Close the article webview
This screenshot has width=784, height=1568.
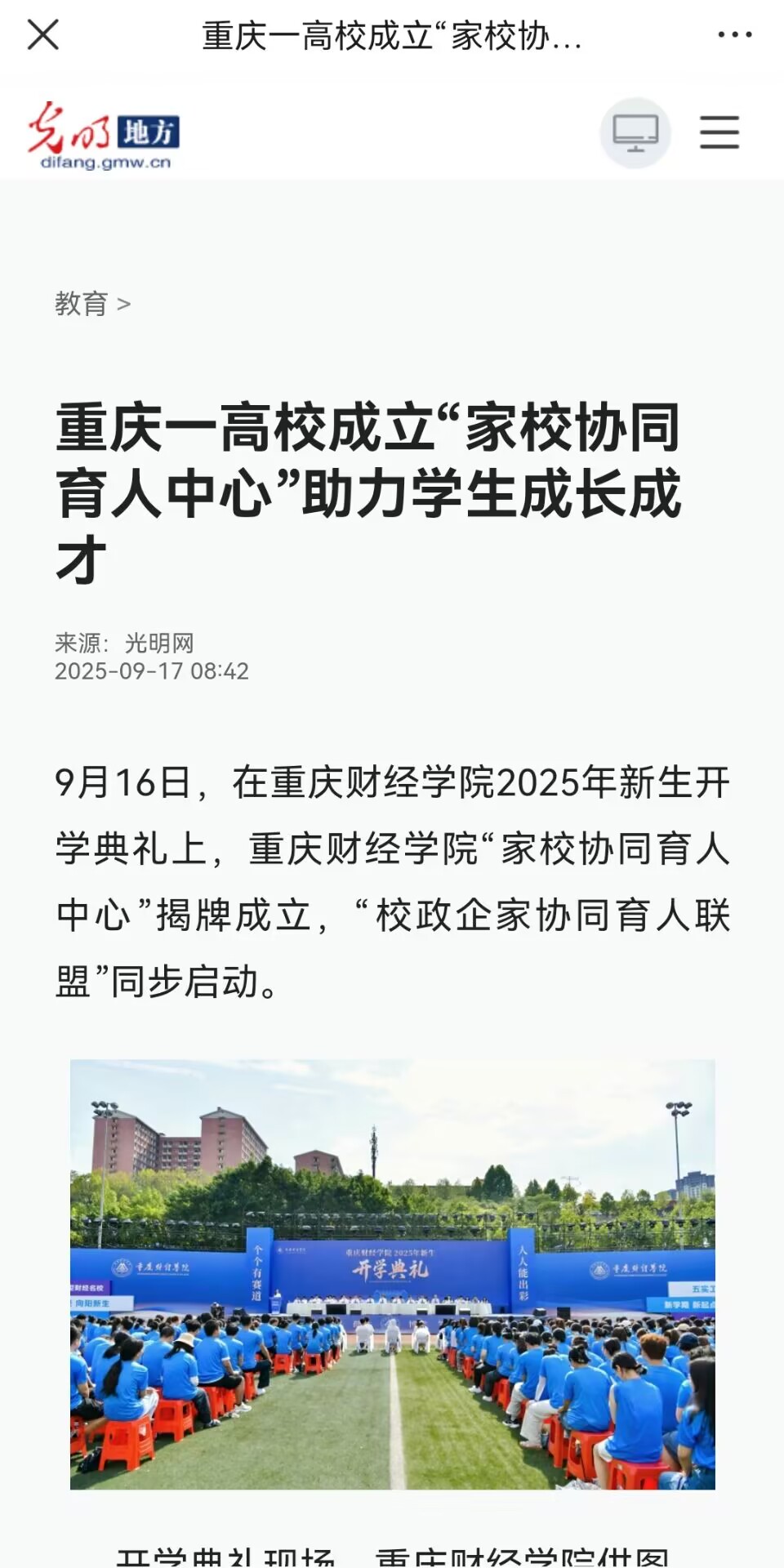coord(43,35)
